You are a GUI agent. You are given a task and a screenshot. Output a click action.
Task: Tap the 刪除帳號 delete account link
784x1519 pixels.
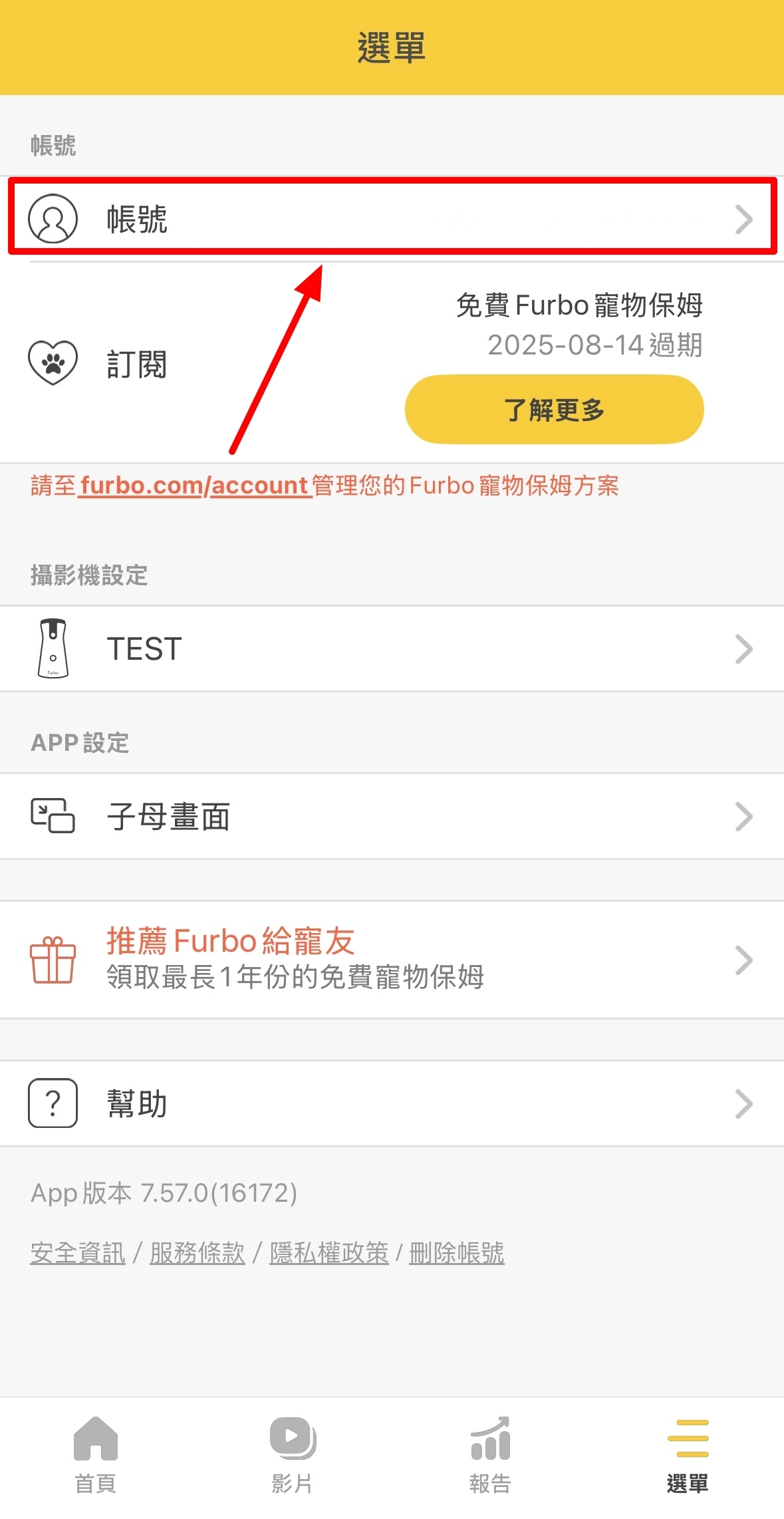pyautogui.click(x=456, y=1253)
